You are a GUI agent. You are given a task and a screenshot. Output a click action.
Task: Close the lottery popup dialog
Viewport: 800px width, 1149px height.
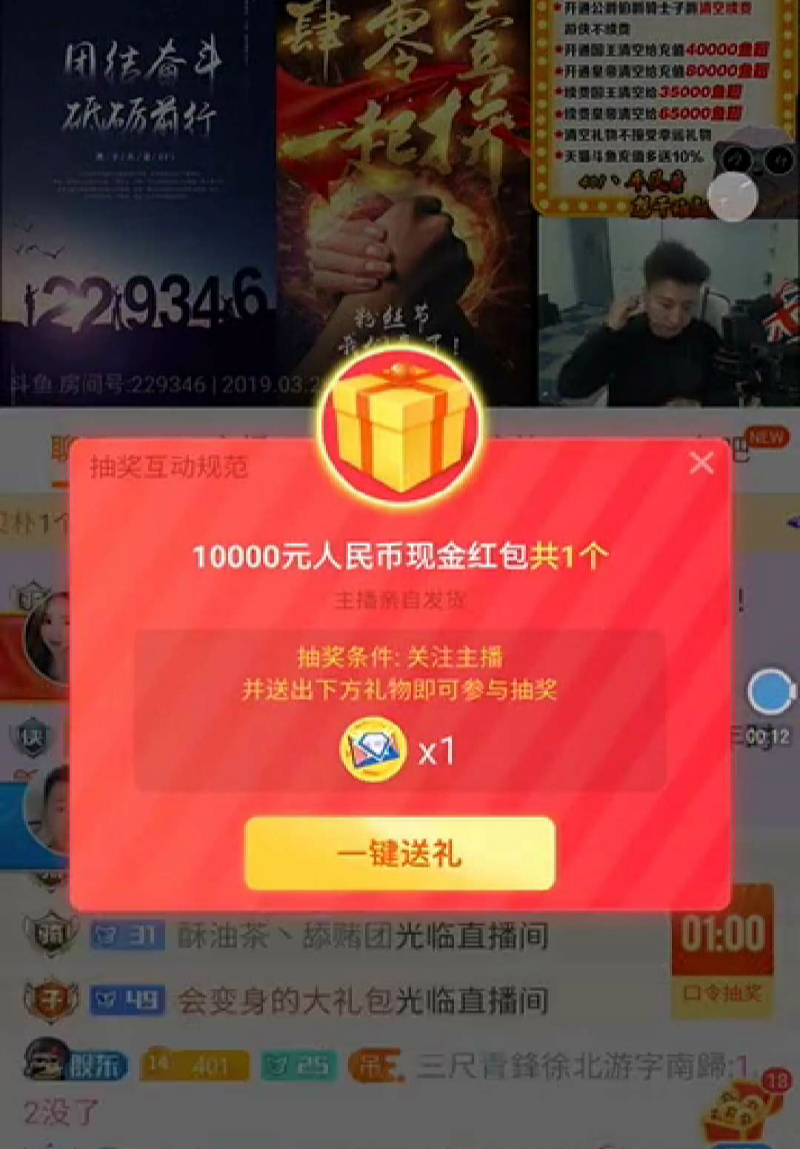tap(702, 463)
